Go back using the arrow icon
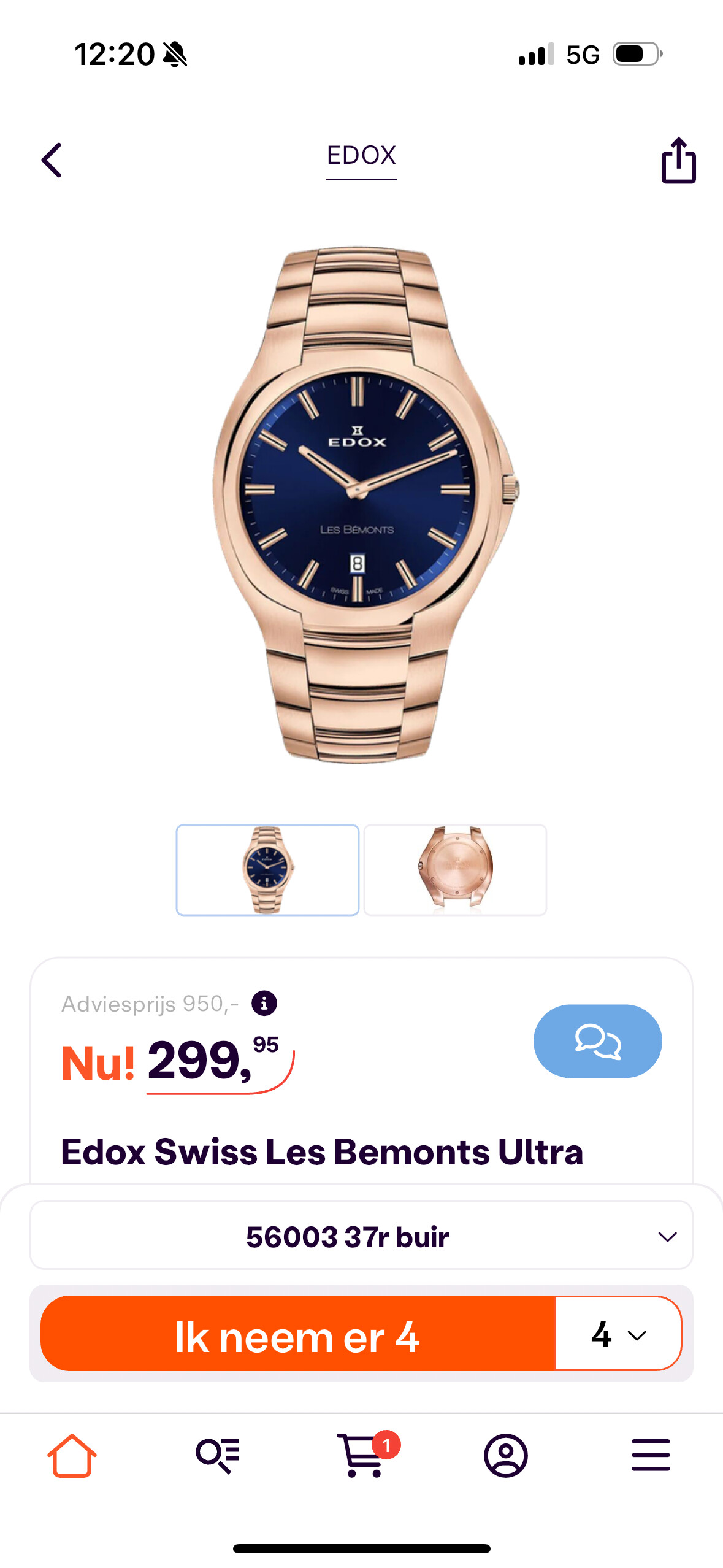723x1568 pixels. pyautogui.click(x=52, y=160)
